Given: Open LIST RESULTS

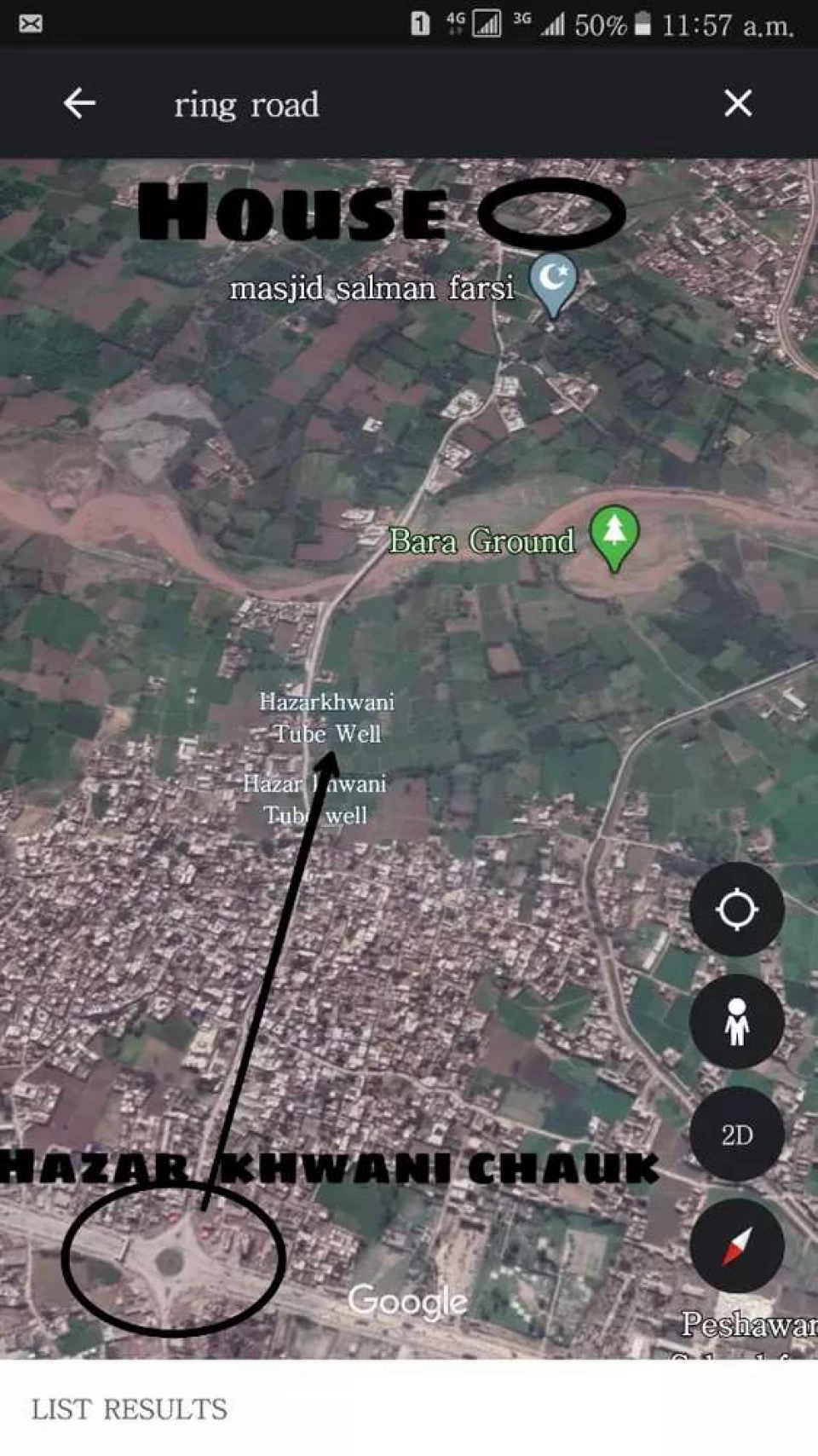Looking at the screenshot, I should point(130,1410).
